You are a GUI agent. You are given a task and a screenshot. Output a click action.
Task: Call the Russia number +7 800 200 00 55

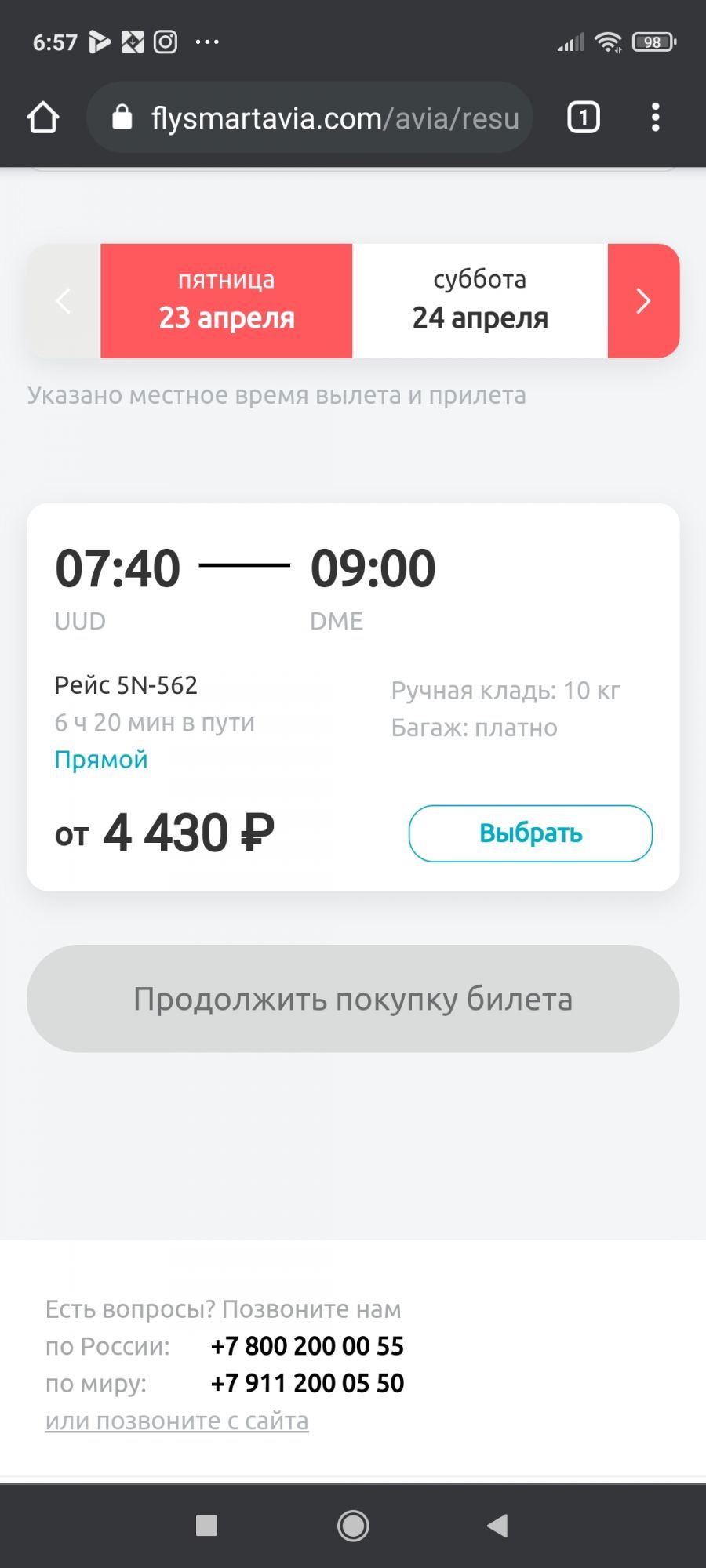click(x=307, y=1346)
